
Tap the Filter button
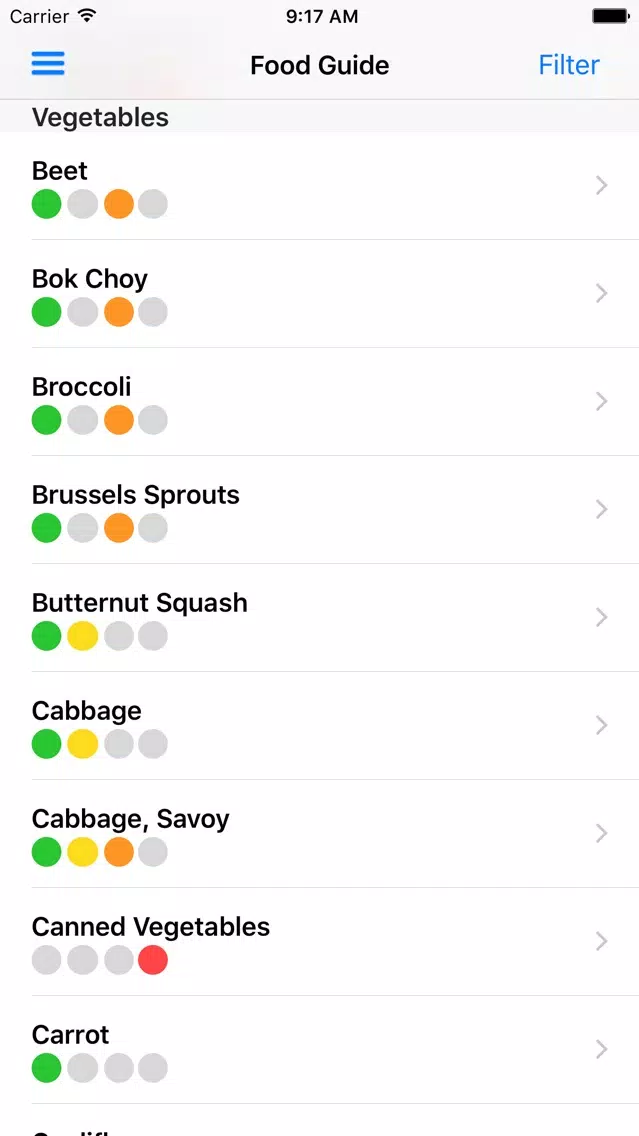569,65
